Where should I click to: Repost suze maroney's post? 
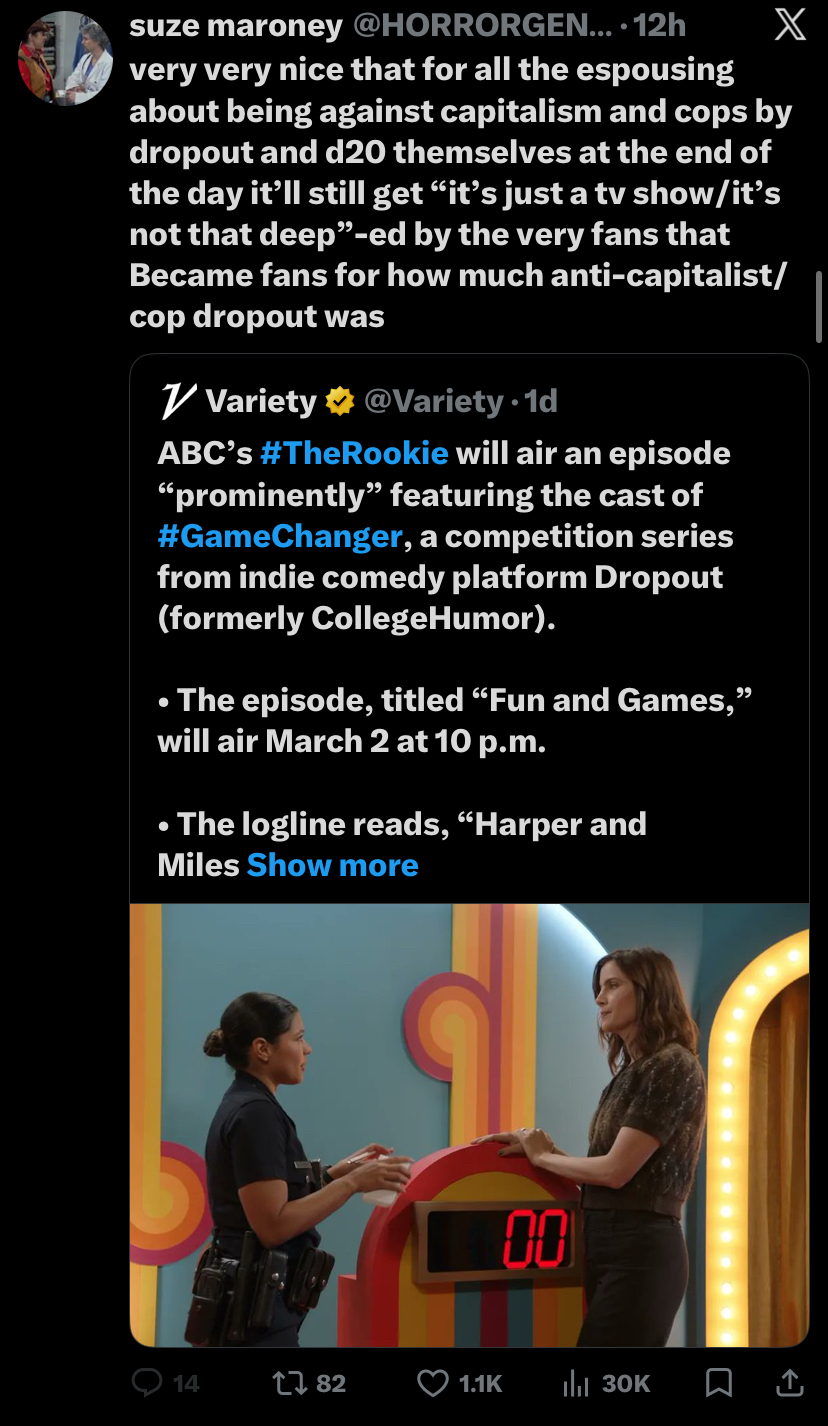click(x=287, y=1383)
